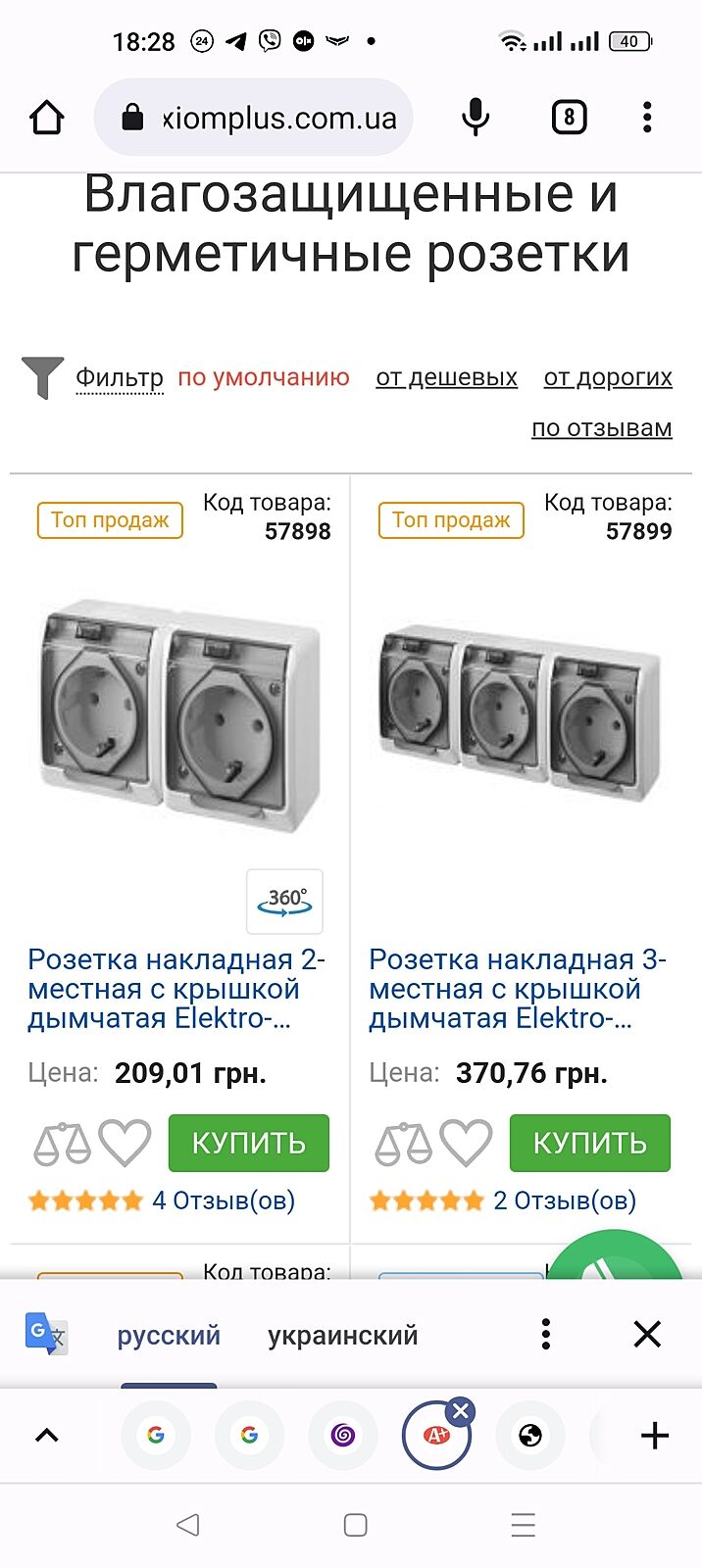Open the tab switcher showing 8 tabs
The image size is (702, 1568).
[x=569, y=119]
